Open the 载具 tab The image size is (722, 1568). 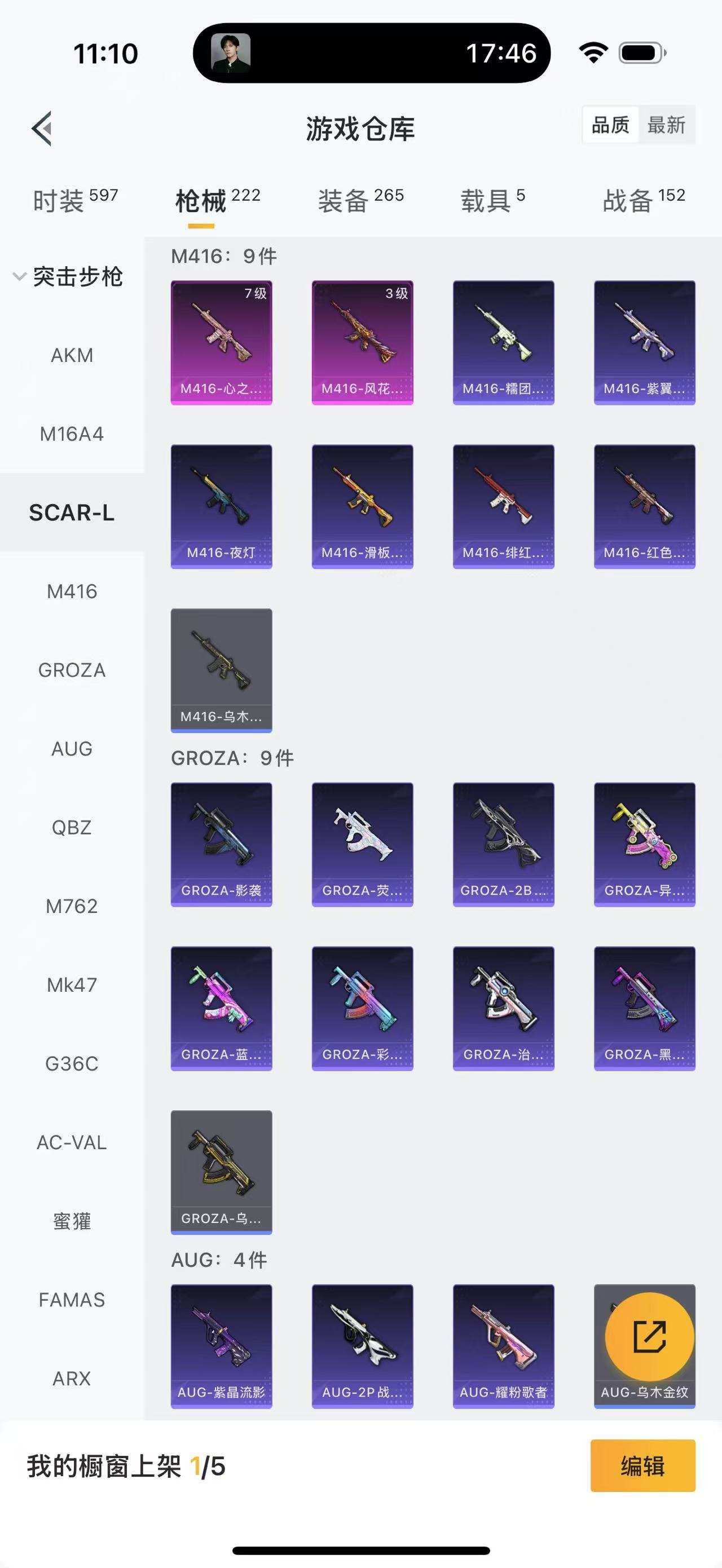click(492, 200)
